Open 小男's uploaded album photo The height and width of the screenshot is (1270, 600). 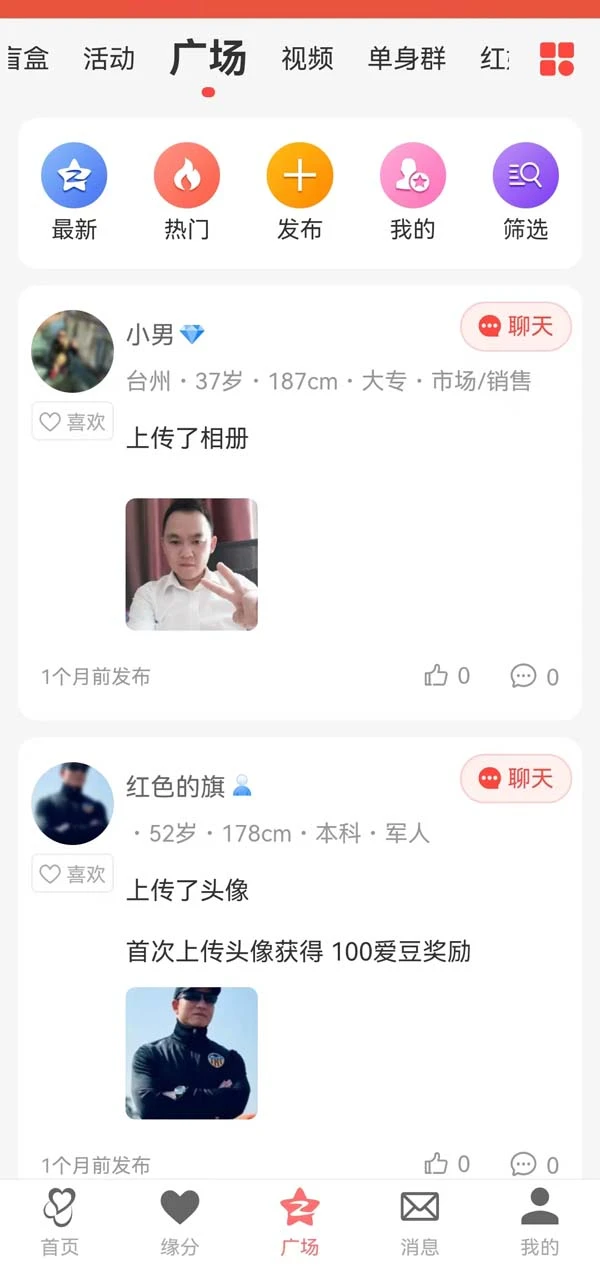[x=192, y=565]
